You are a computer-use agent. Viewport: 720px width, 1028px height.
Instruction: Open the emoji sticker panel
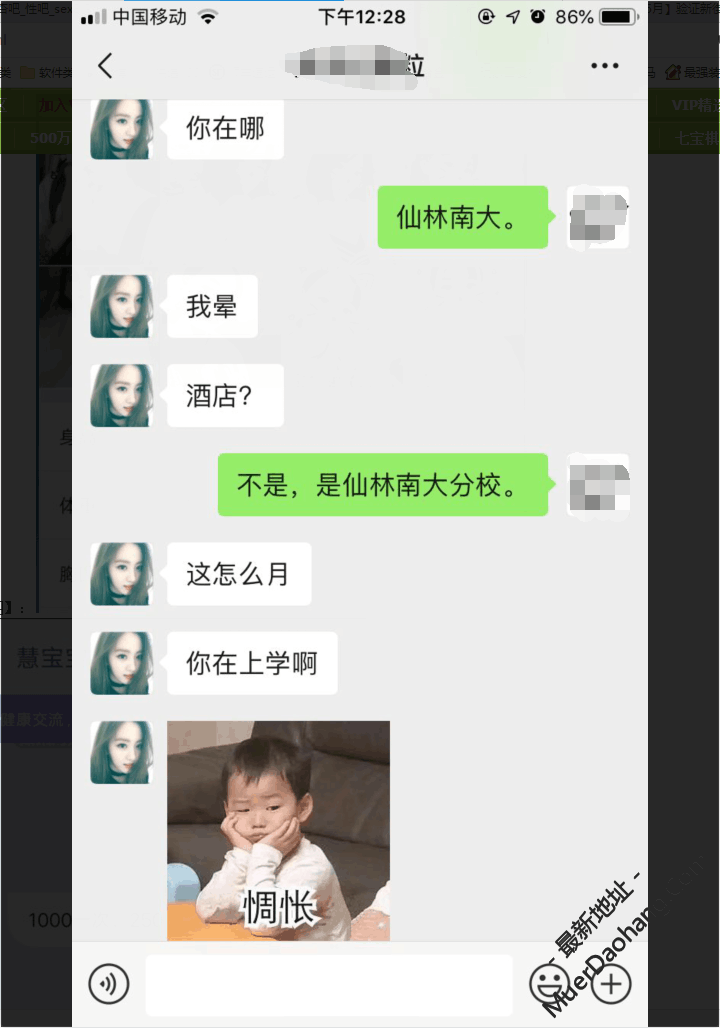point(549,984)
